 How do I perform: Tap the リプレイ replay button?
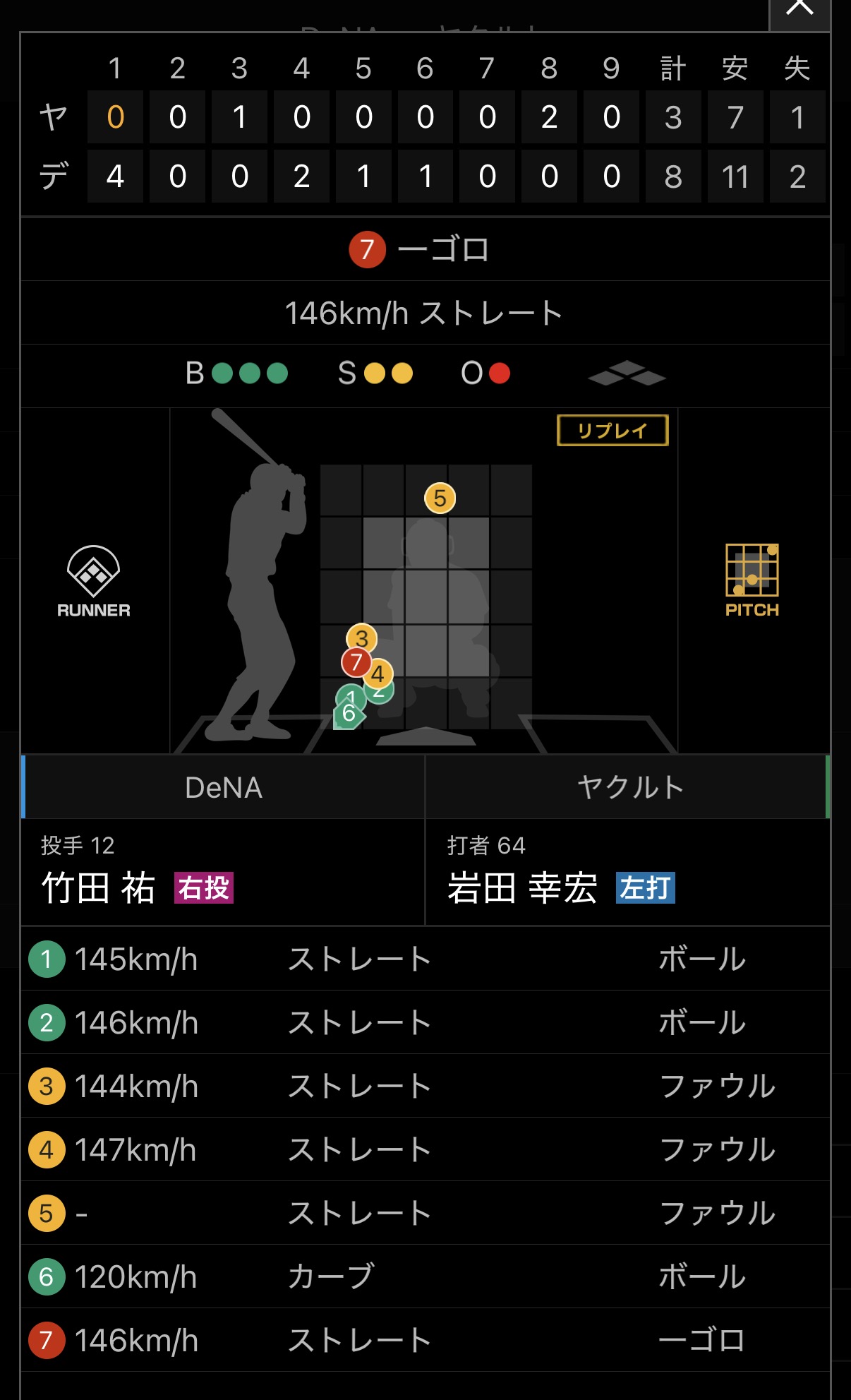[x=612, y=431]
